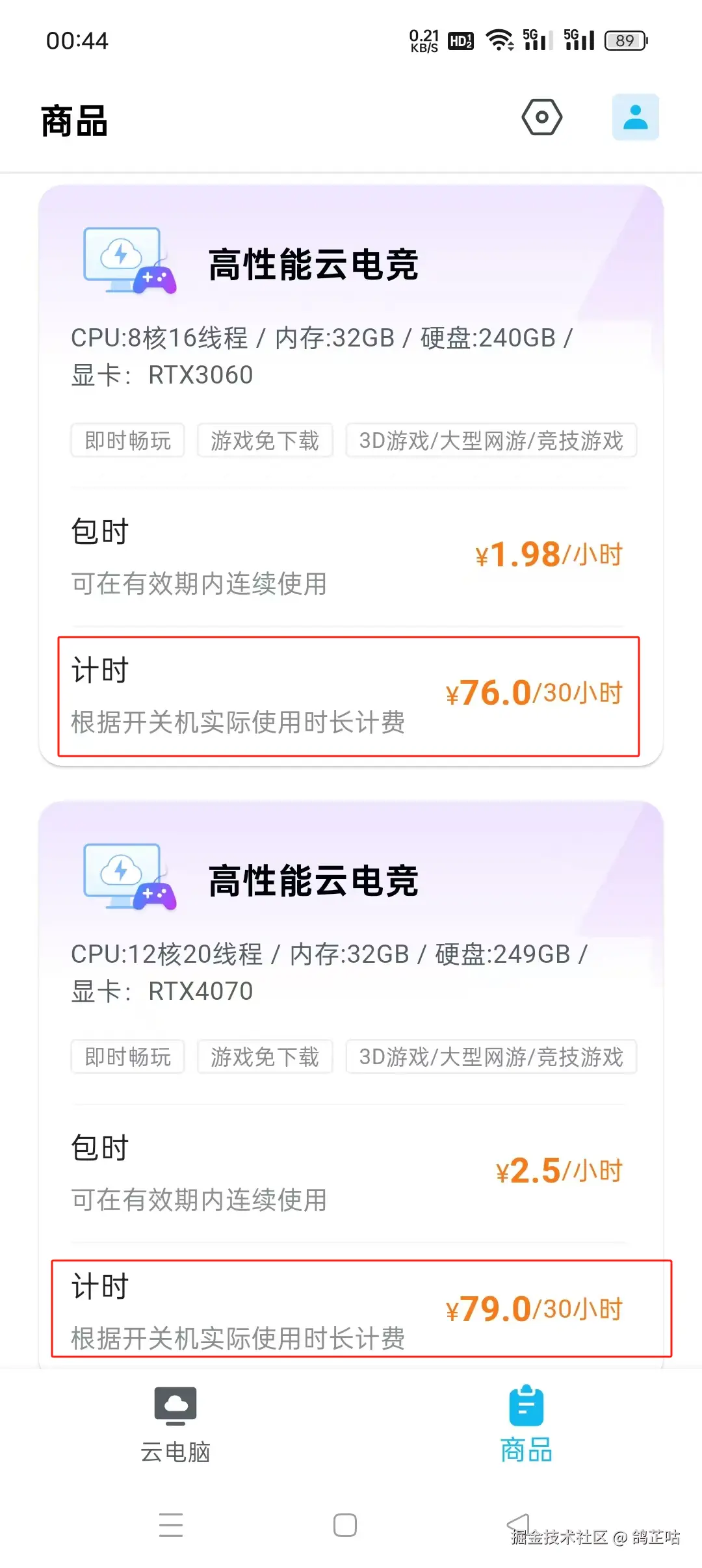
Task: Switch to the 商品 tab
Action: (526, 1425)
